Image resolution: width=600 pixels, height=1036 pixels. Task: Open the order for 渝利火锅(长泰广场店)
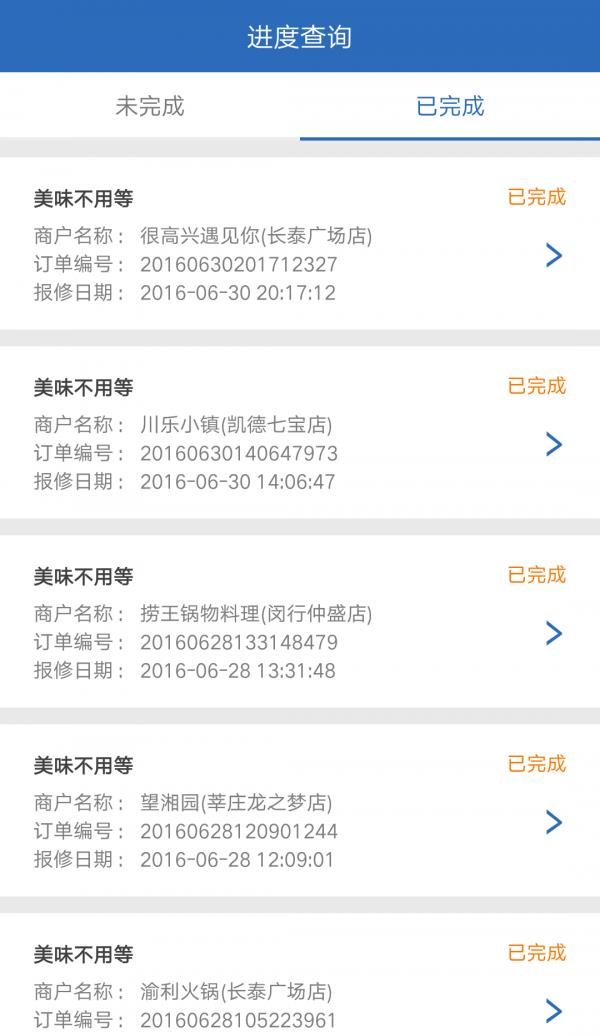300,975
